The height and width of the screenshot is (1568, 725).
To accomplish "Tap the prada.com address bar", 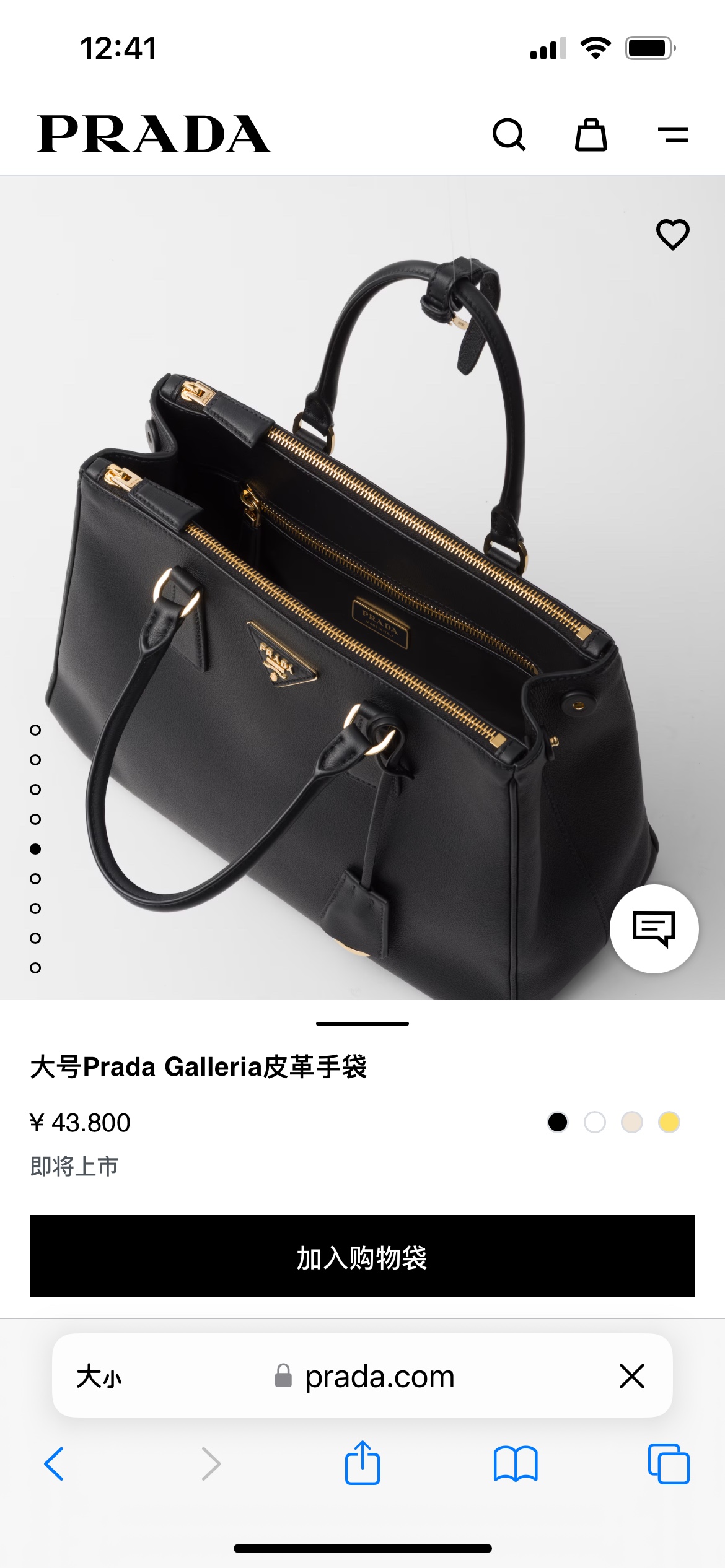I will [366, 1376].
